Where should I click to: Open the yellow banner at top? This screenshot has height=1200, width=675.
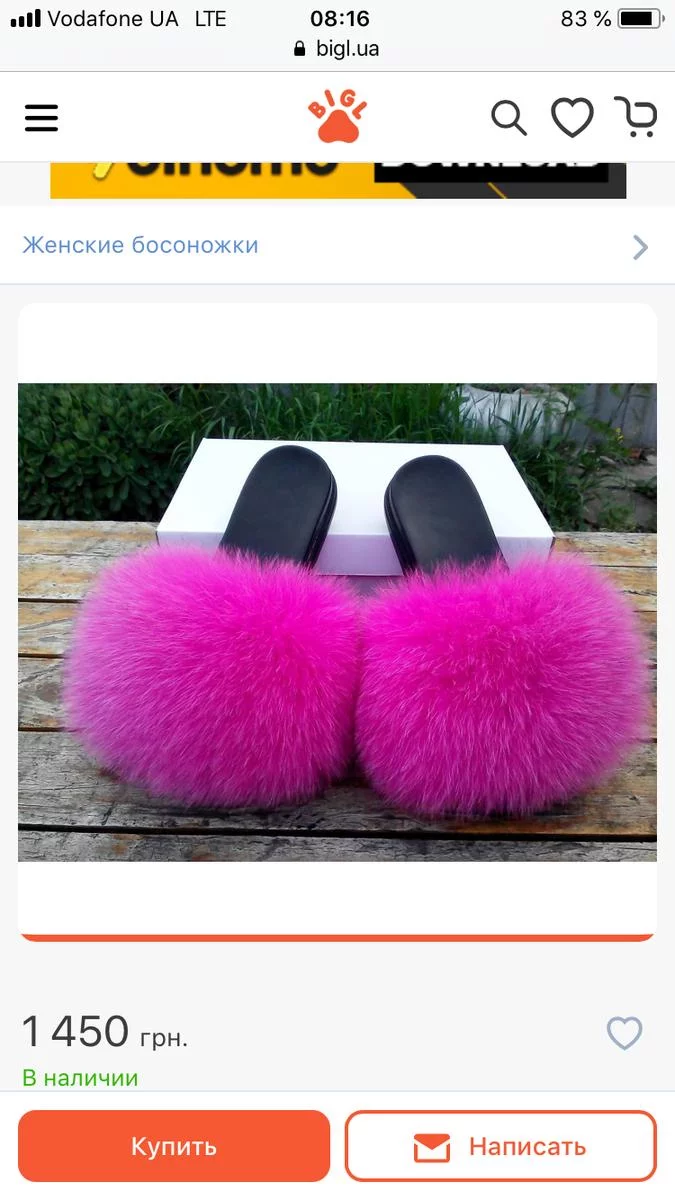(x=338, y=180)
